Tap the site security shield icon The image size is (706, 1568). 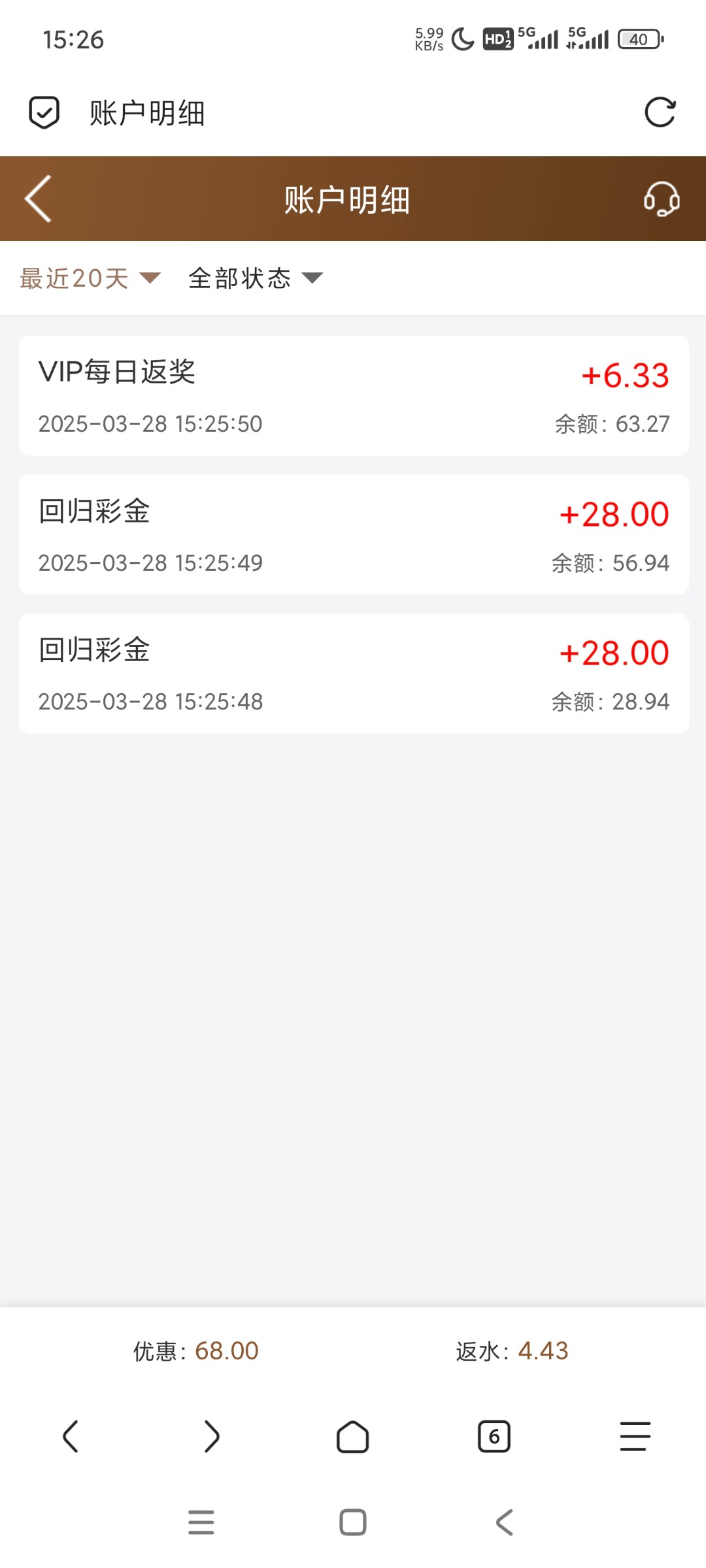pos(44,112)
